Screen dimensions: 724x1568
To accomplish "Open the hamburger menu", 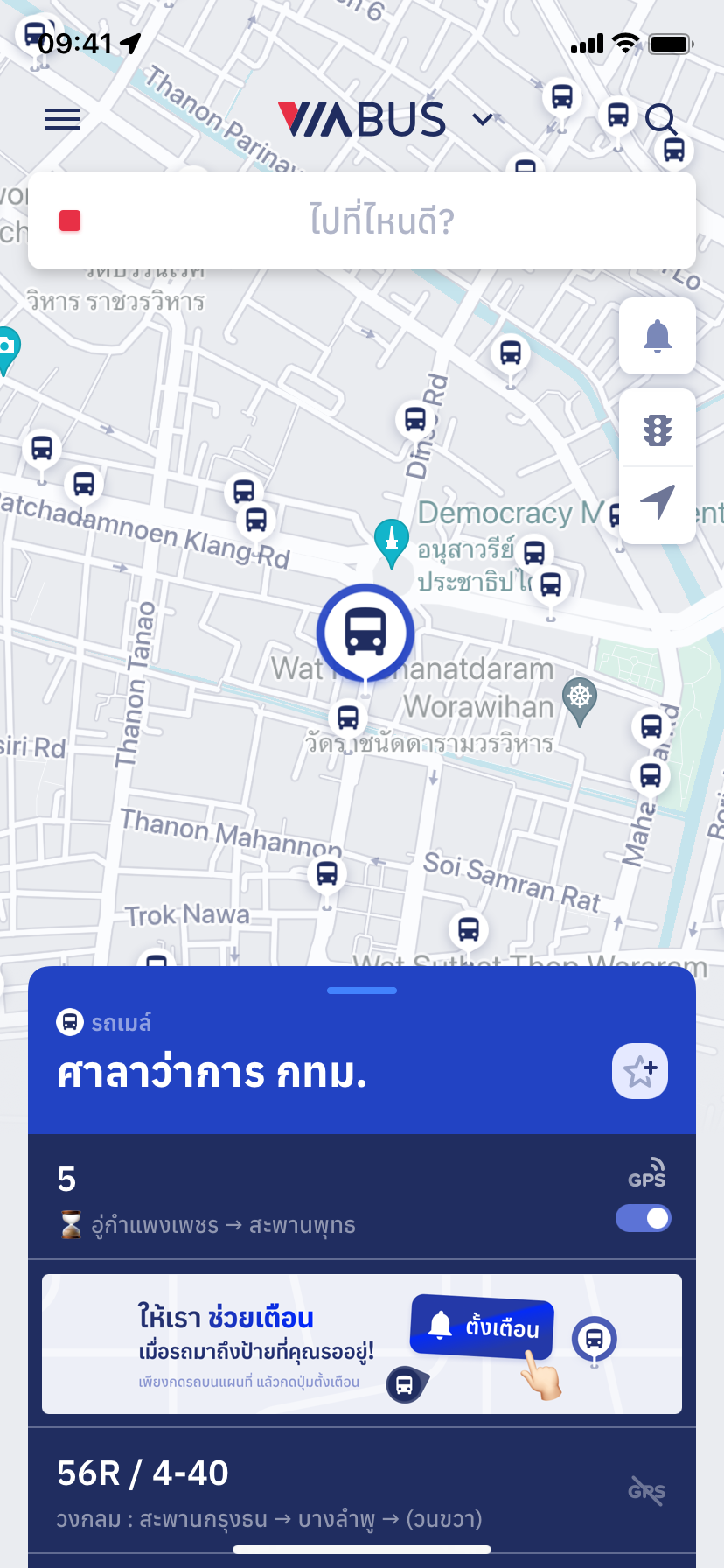I will (x=63, y=119).
